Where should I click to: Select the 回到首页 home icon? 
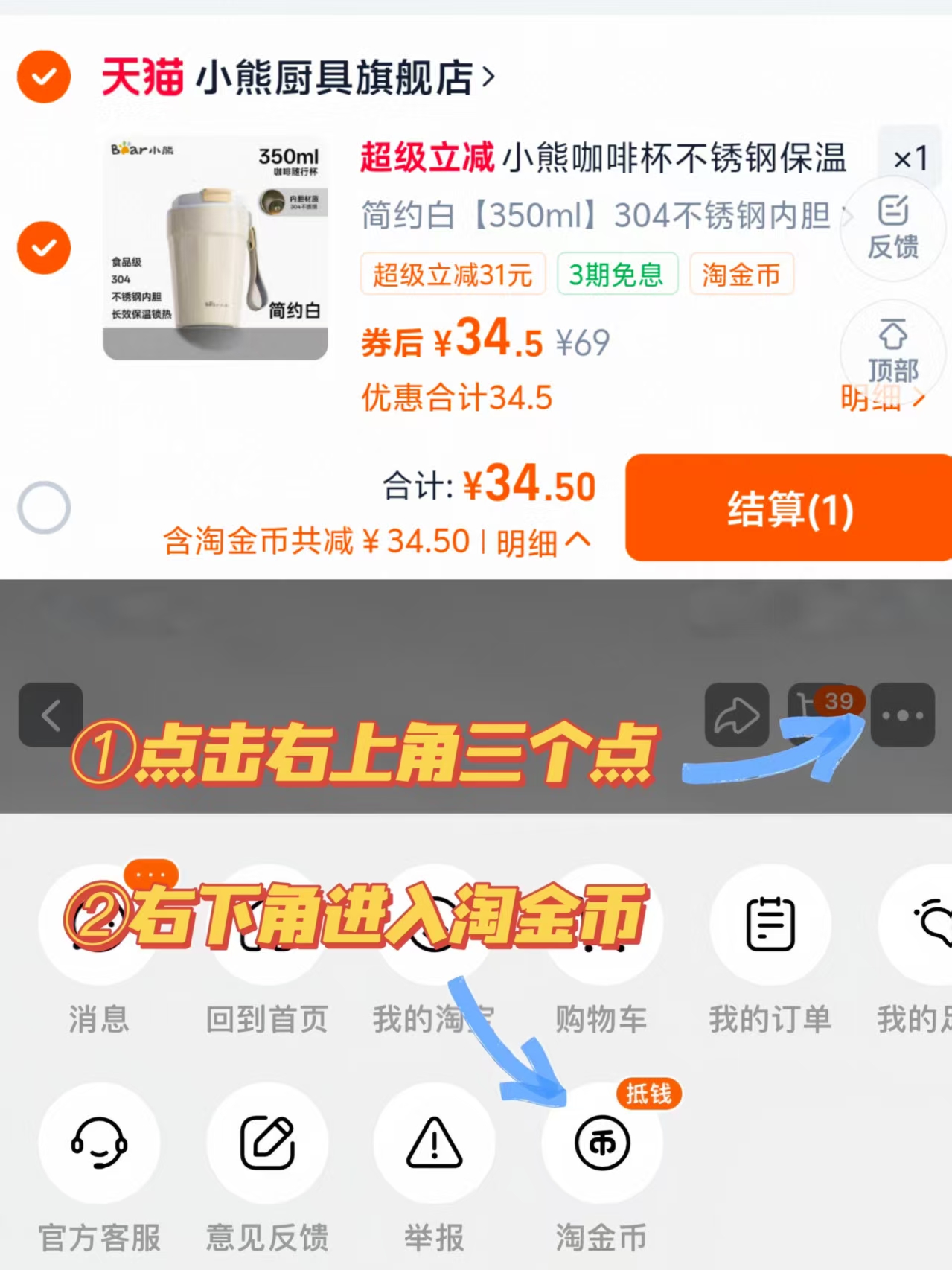coord(266,923)
